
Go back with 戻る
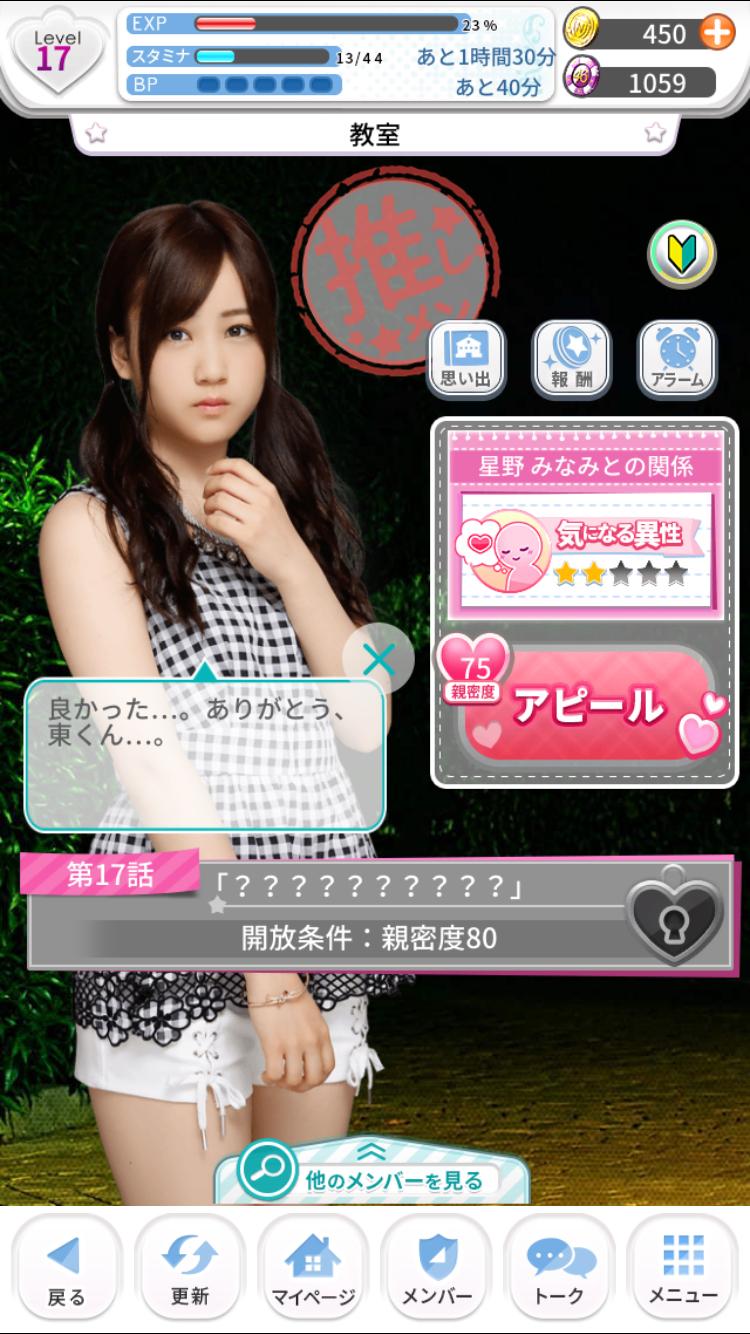pyautogui.click(x=66, y=1270)
